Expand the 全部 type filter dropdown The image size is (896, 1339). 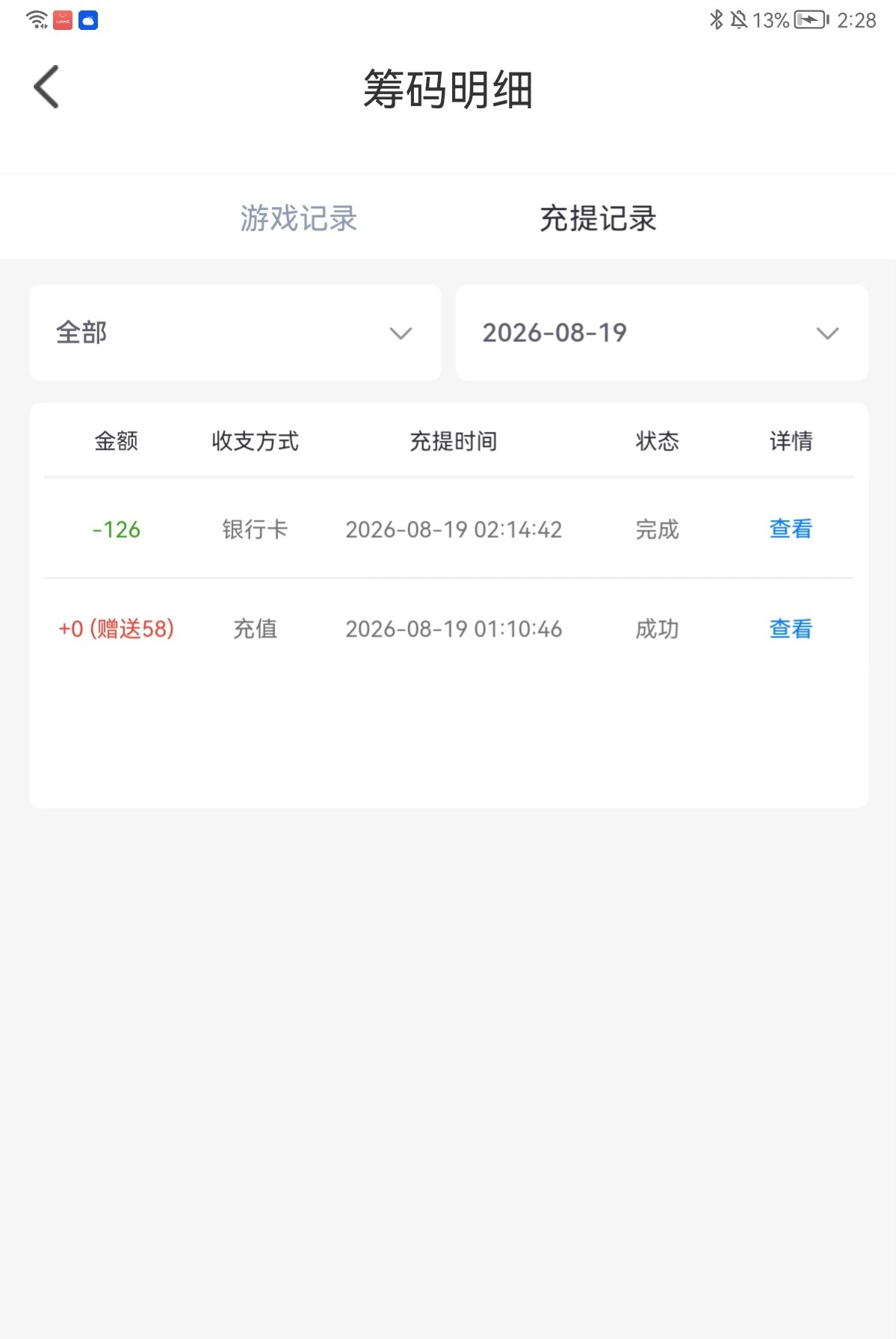[235, 333]
